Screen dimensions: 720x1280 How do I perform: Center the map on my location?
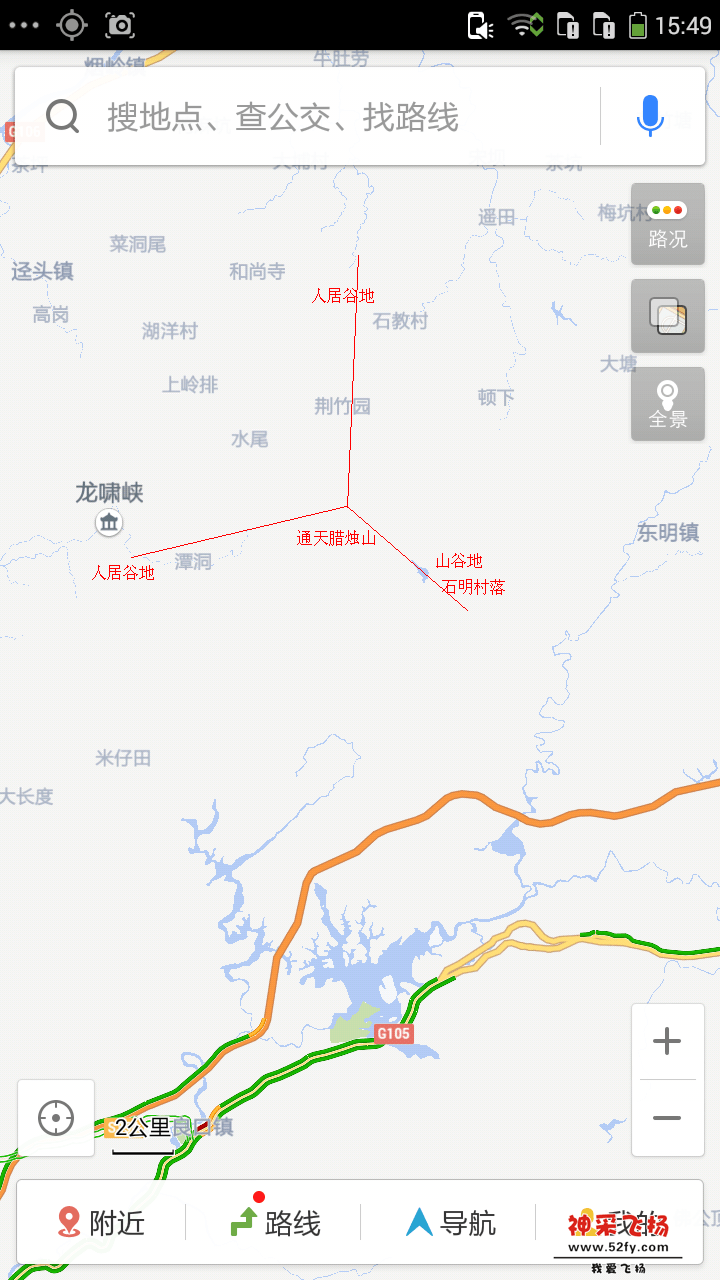tap(56, 1118)
